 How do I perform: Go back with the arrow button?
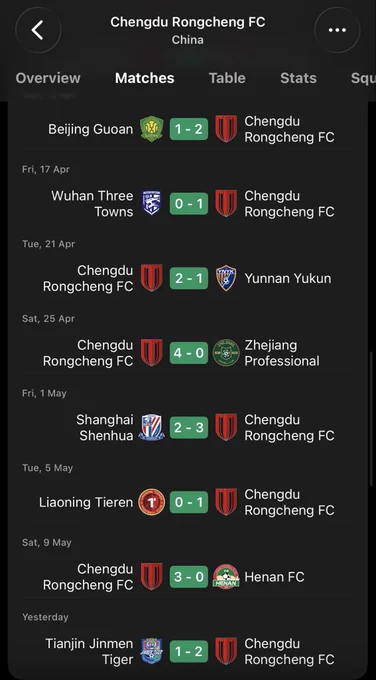(x=38, y=30)
